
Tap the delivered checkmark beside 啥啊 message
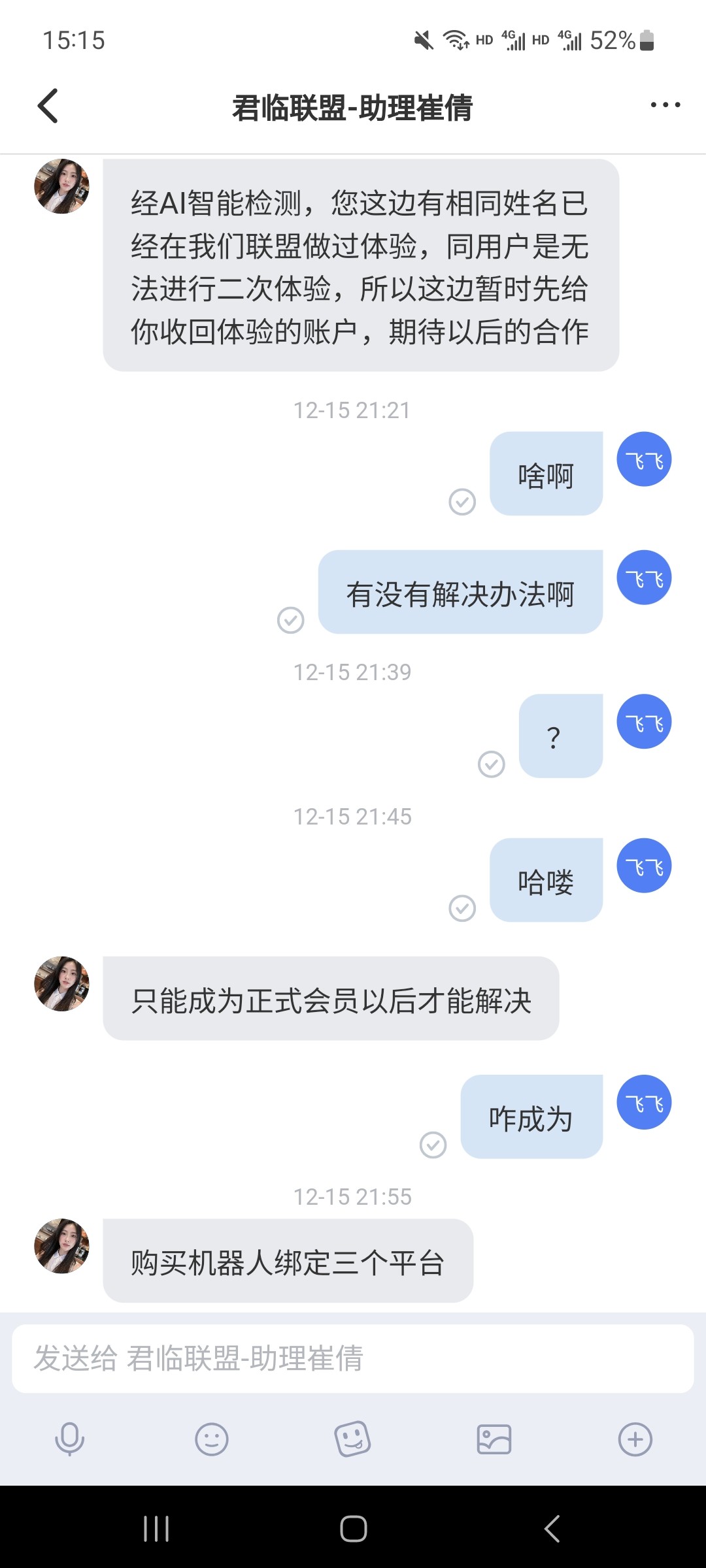pyautogui.click(x=463, y=503)
